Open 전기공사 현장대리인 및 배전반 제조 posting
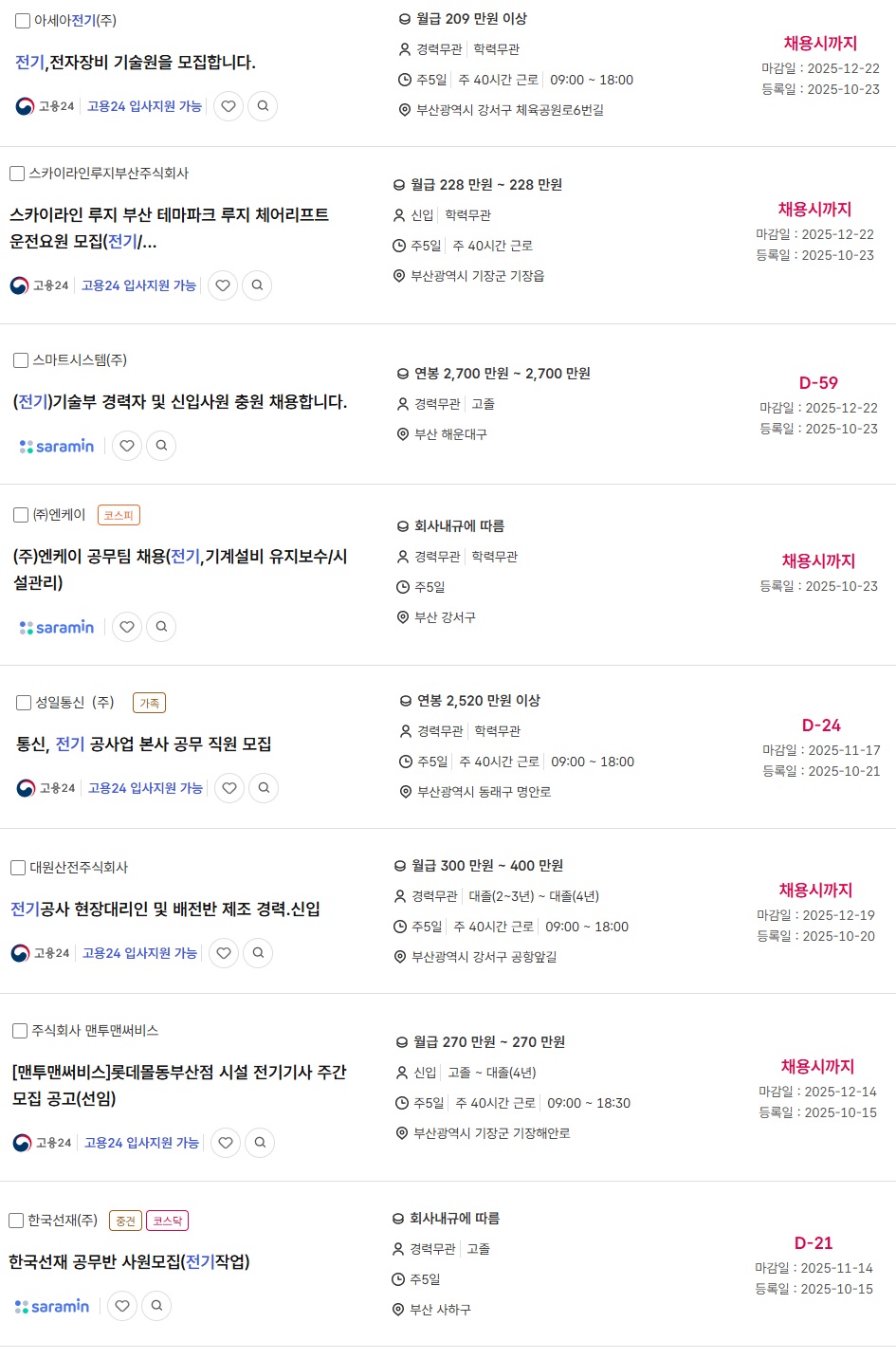The width and height of the screenshot is (896, 1359). (x=165, y=909)
